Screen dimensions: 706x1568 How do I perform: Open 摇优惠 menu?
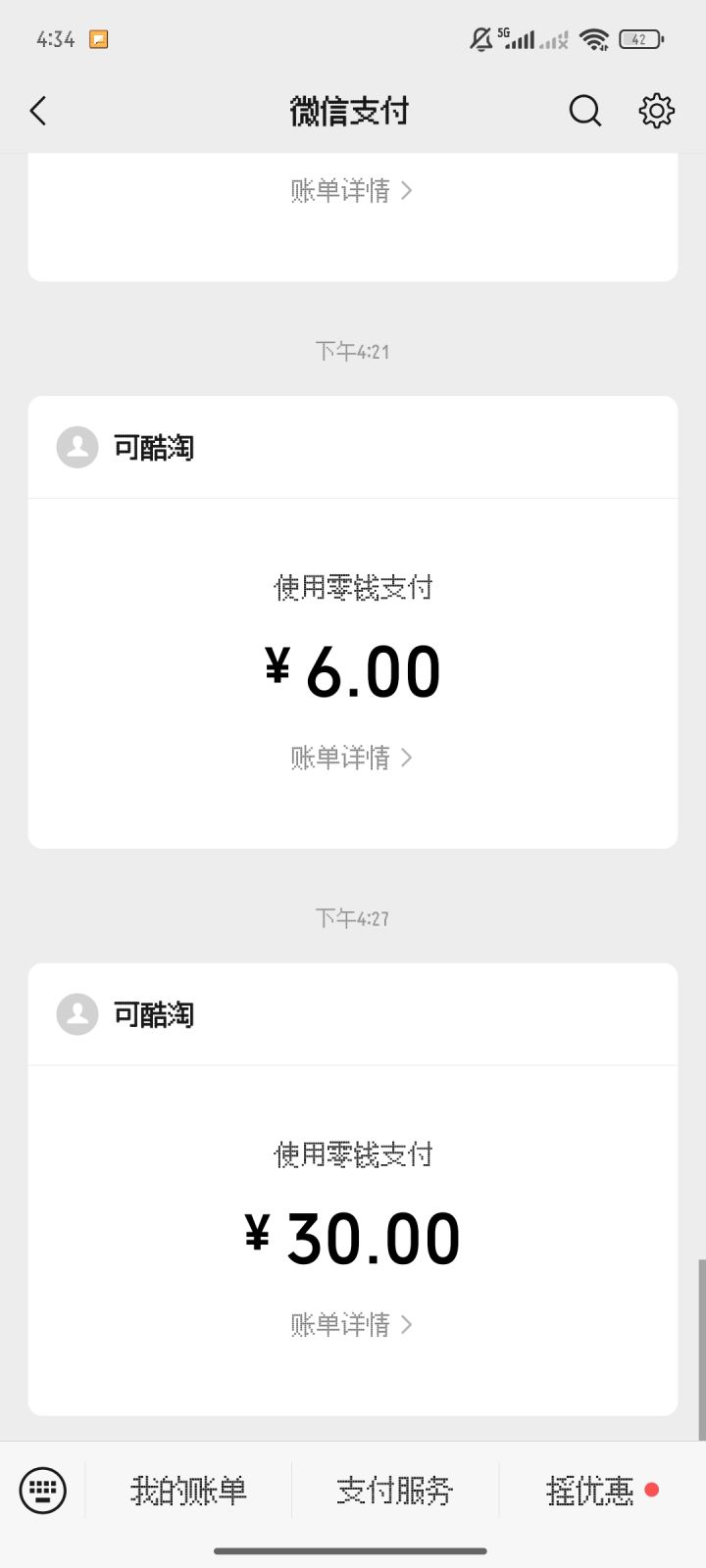point(591,1491)
